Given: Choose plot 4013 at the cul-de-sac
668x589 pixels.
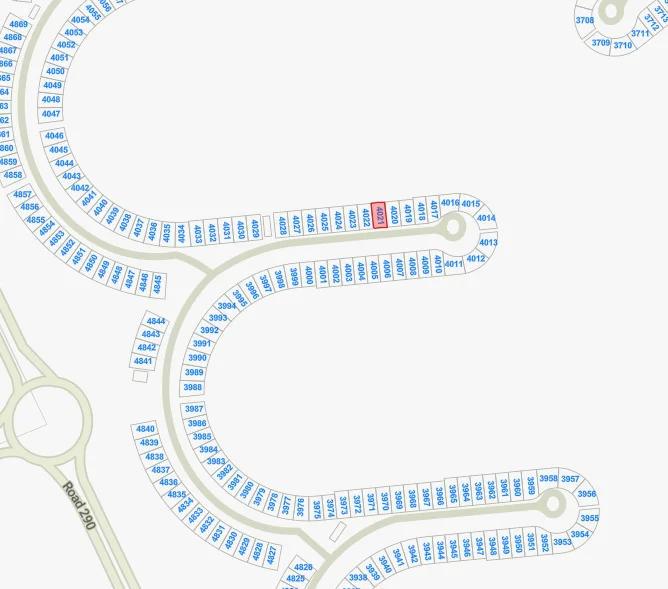Looking at the screenshot, I should [x=488, y=242].
